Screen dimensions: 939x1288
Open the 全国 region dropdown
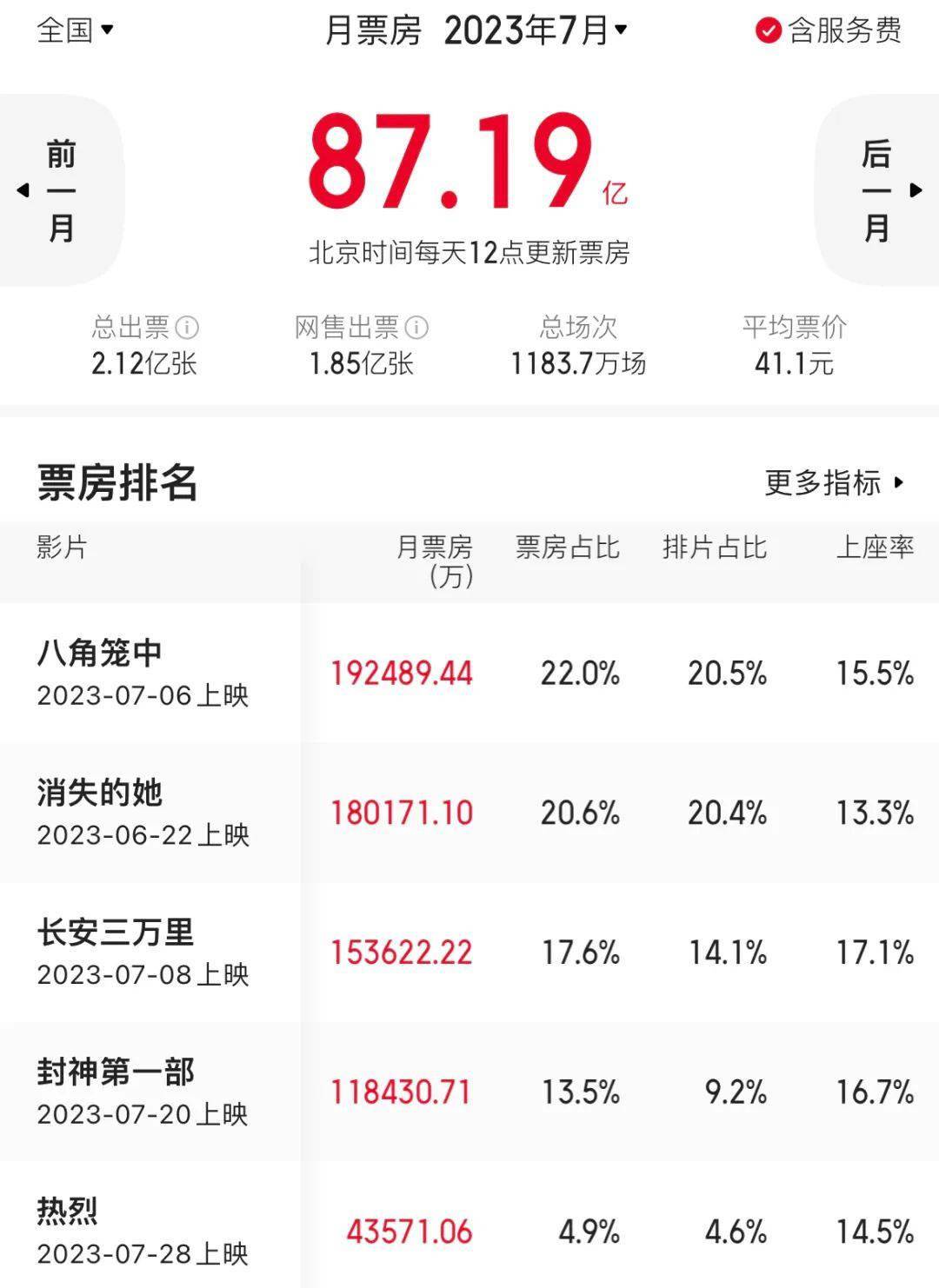[x=75, y=30]
